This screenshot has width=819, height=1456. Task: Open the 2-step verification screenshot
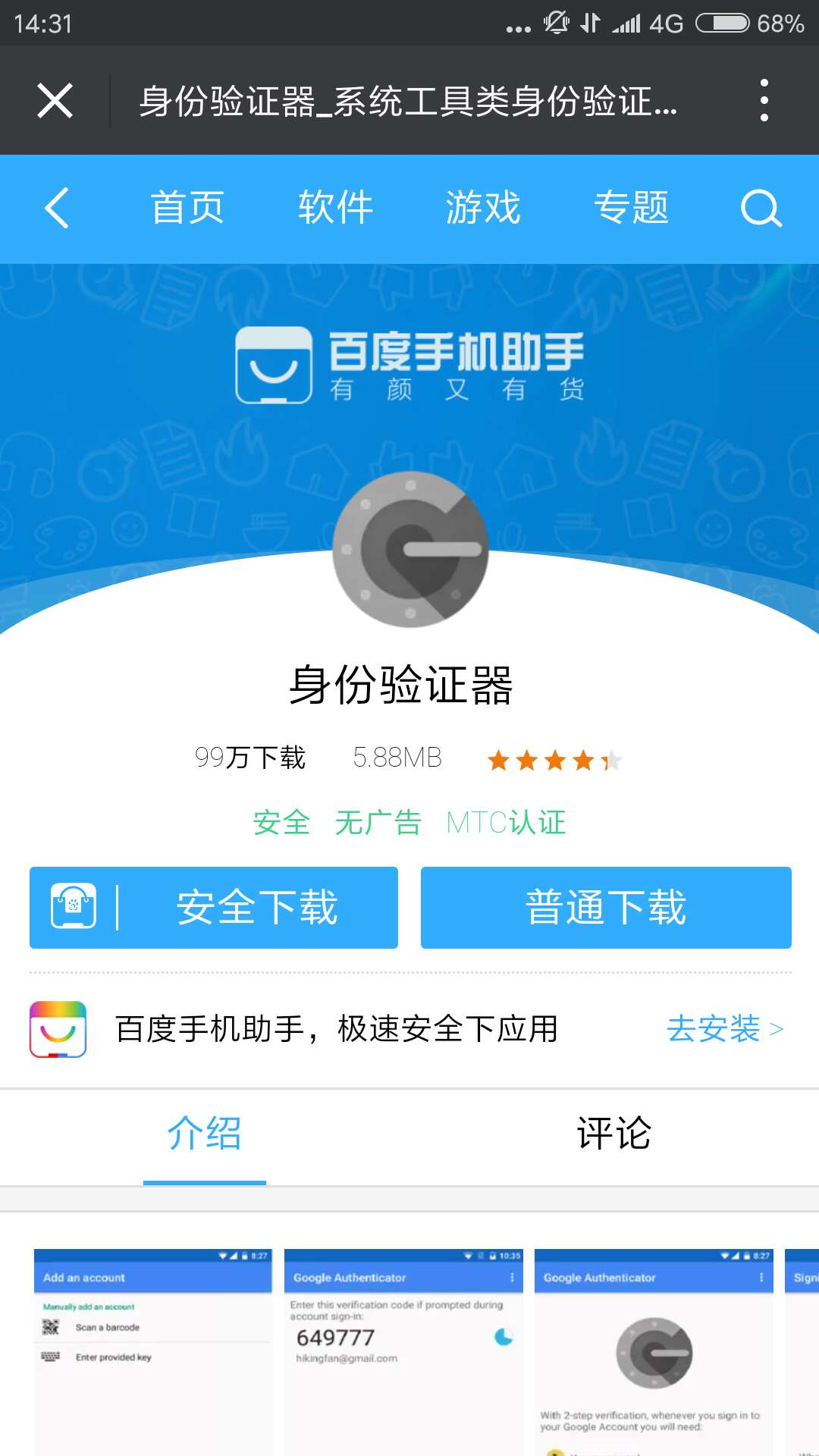click(x=654, y=1350)
